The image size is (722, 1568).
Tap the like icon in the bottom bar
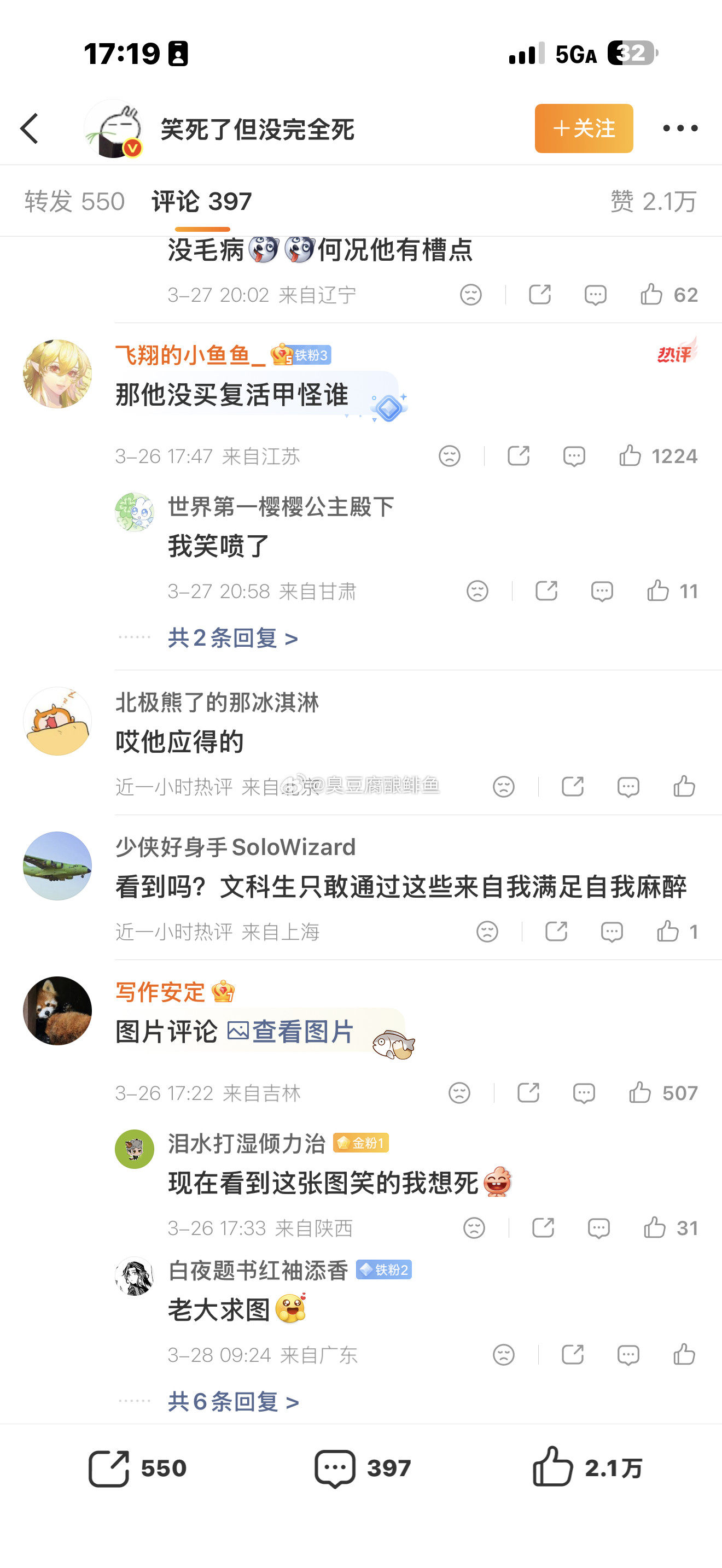(555, 1468)
